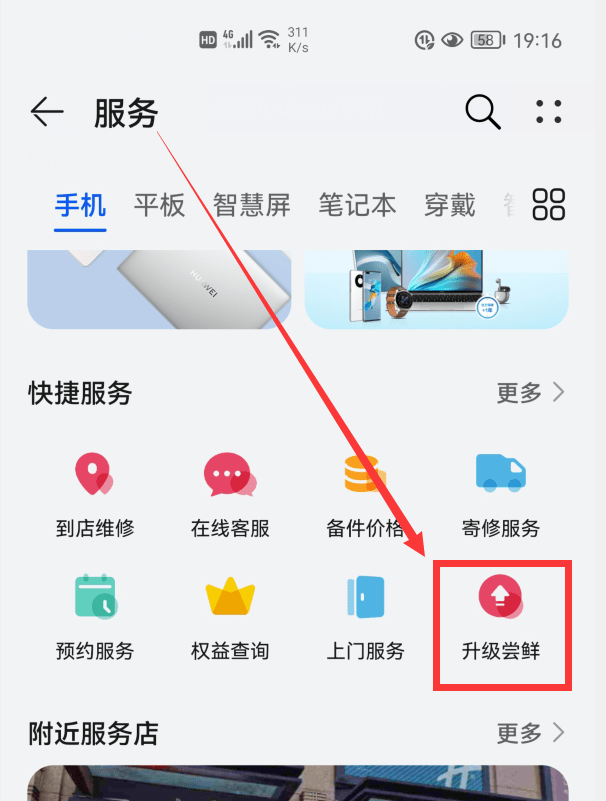
Task: Open 升级尝鲜
Action: [501, 617]
